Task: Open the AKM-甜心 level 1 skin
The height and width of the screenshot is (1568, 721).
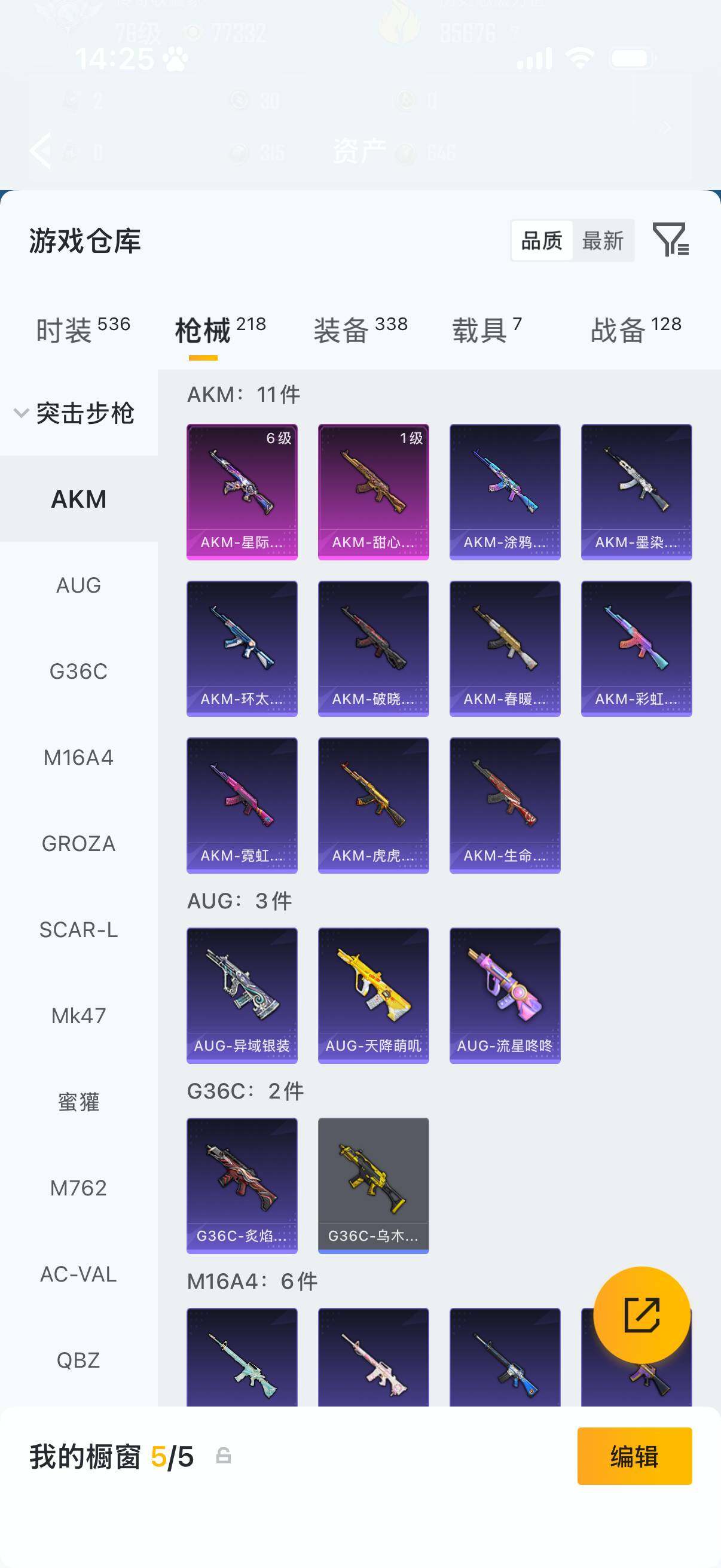Action: (x=373, y=492)
